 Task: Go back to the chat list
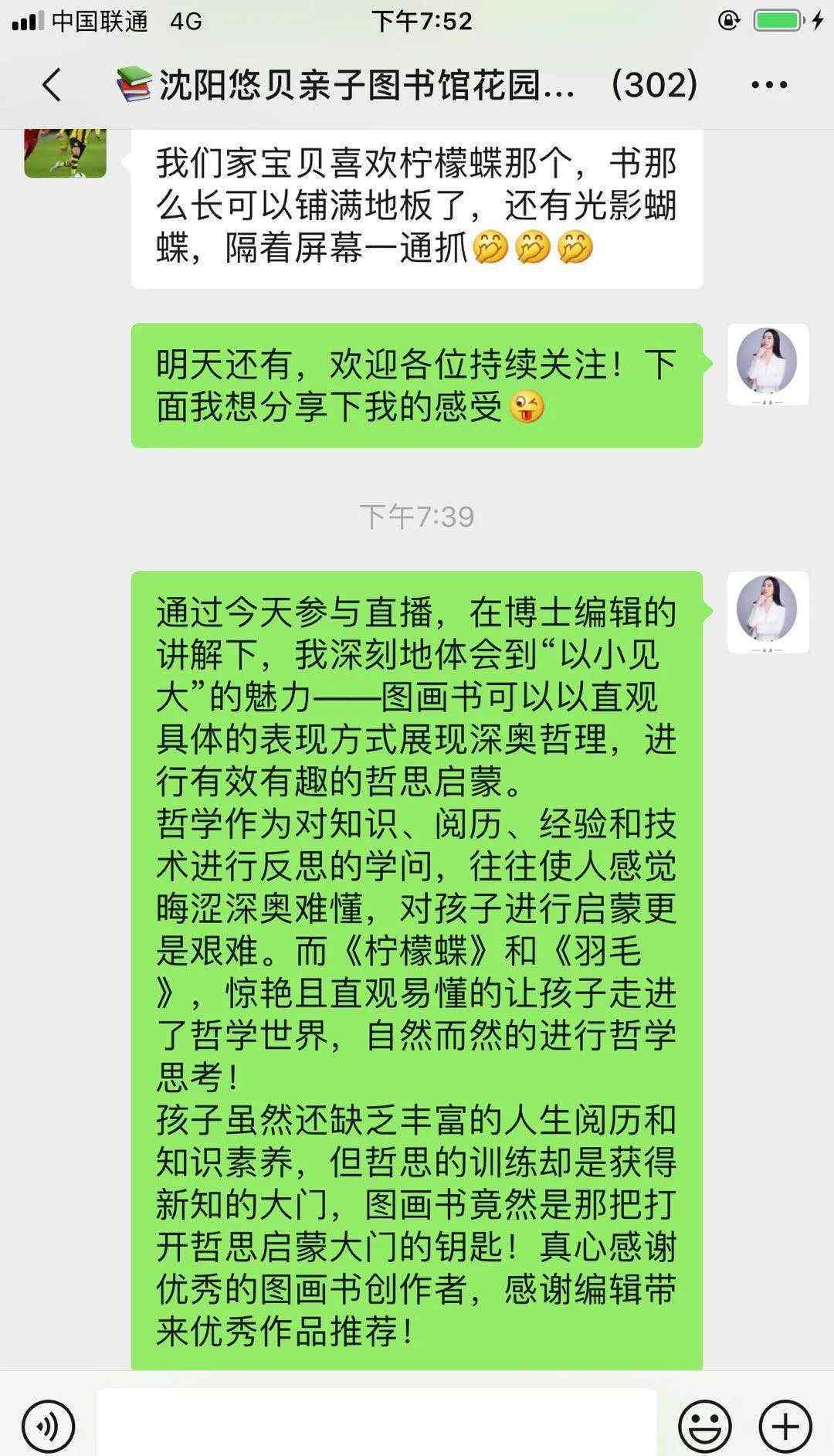tap(52, 84)
